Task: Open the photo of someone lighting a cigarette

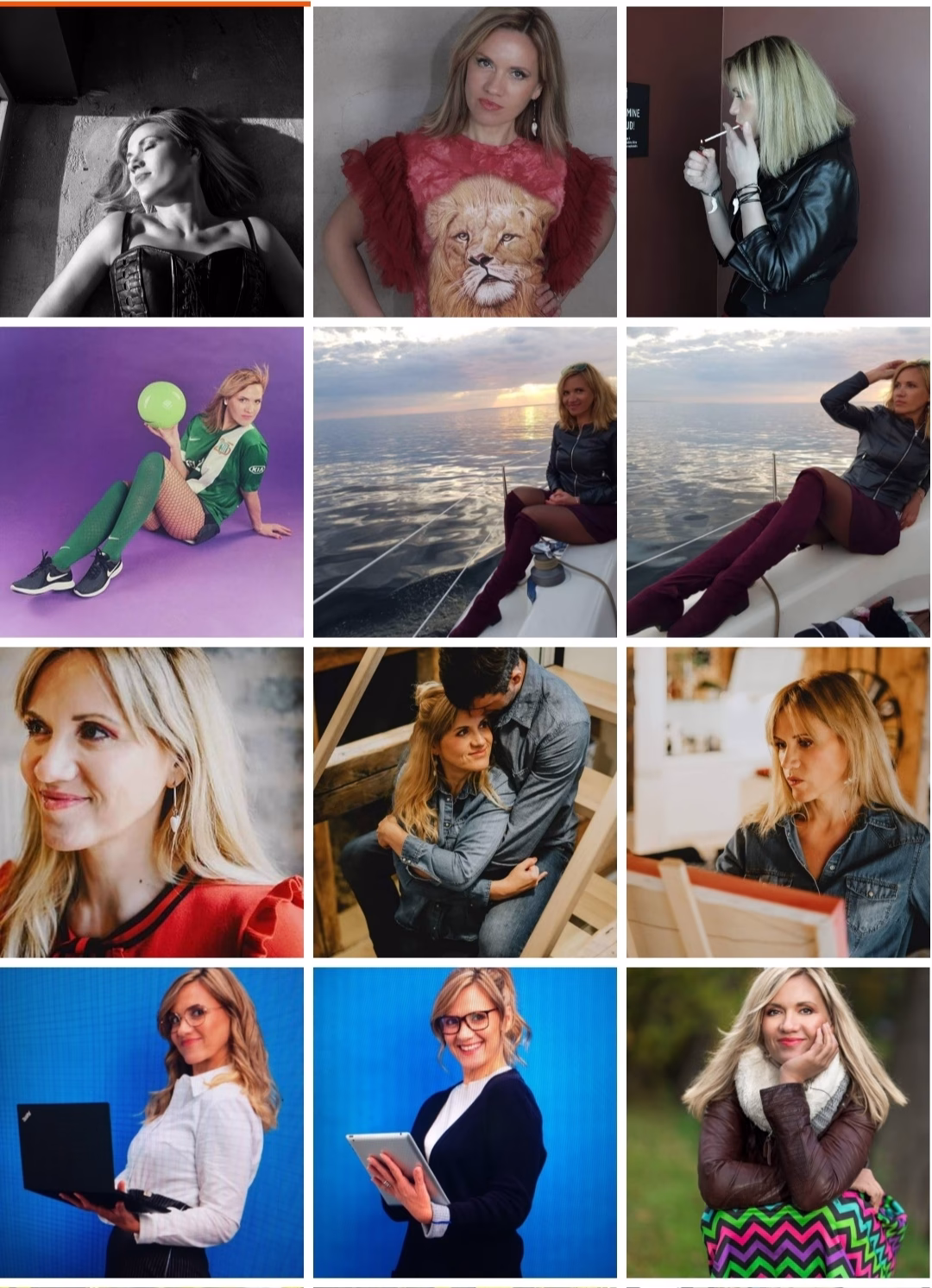Action: [778, 162]
